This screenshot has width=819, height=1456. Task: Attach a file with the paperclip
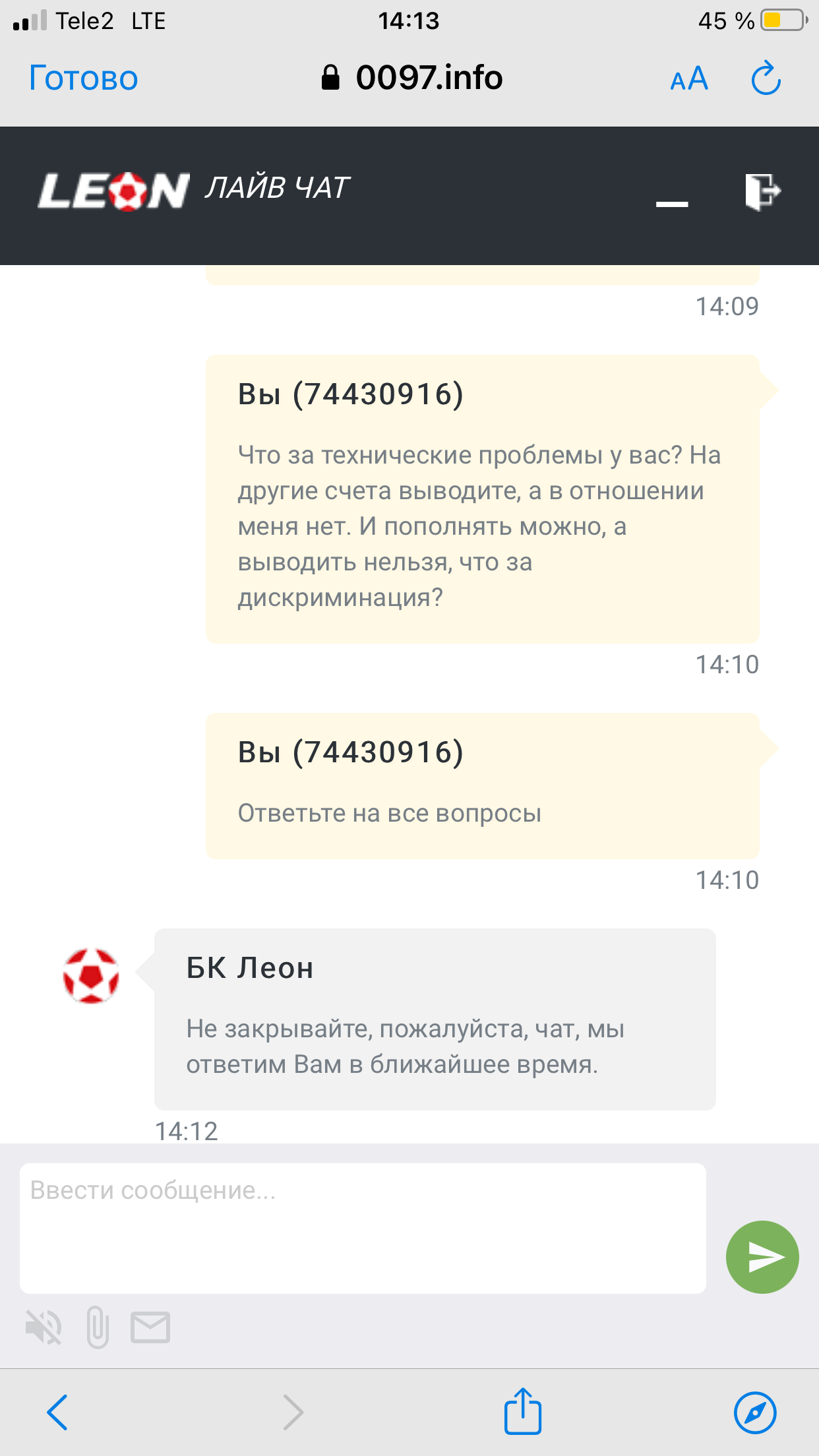[x=98, y=1327]
